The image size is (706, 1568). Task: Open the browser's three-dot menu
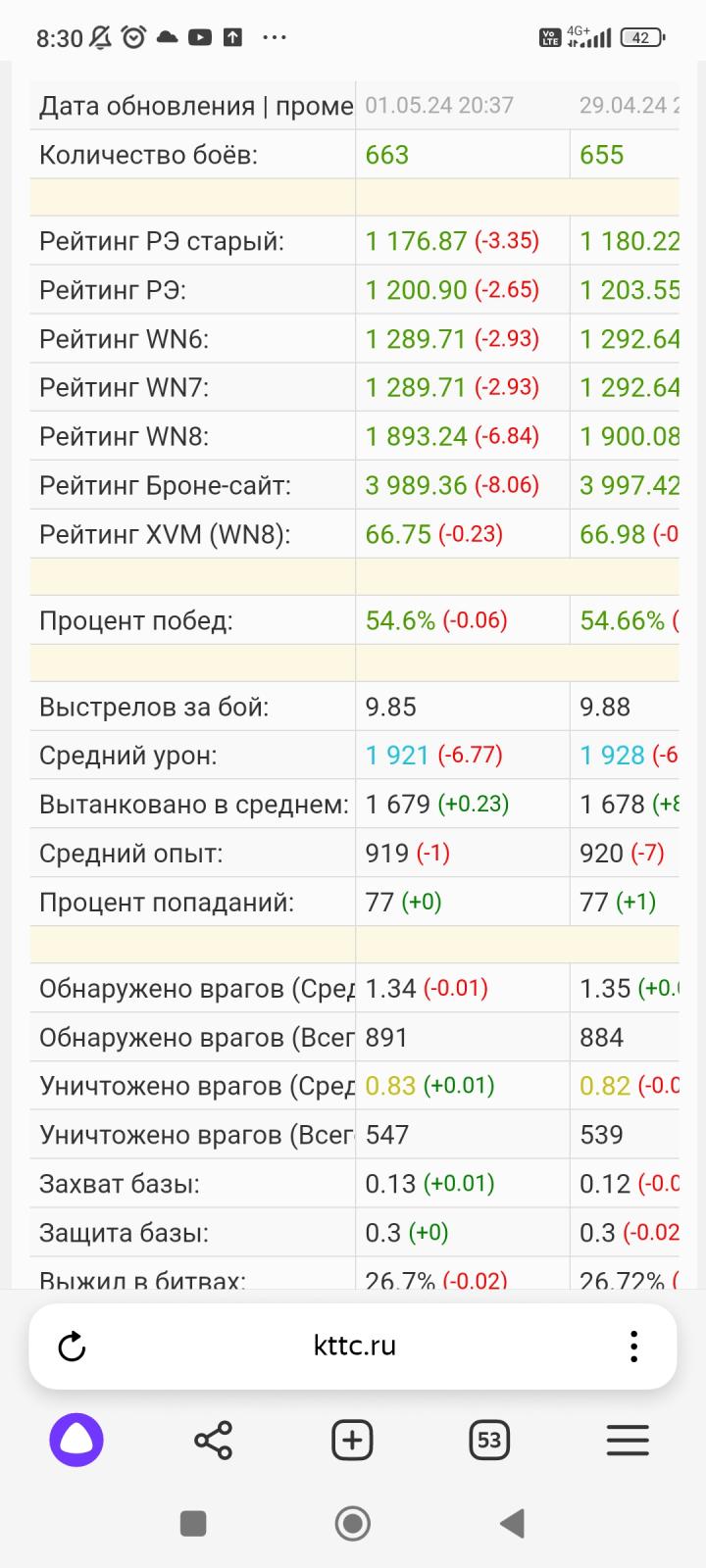(634, 1347)
